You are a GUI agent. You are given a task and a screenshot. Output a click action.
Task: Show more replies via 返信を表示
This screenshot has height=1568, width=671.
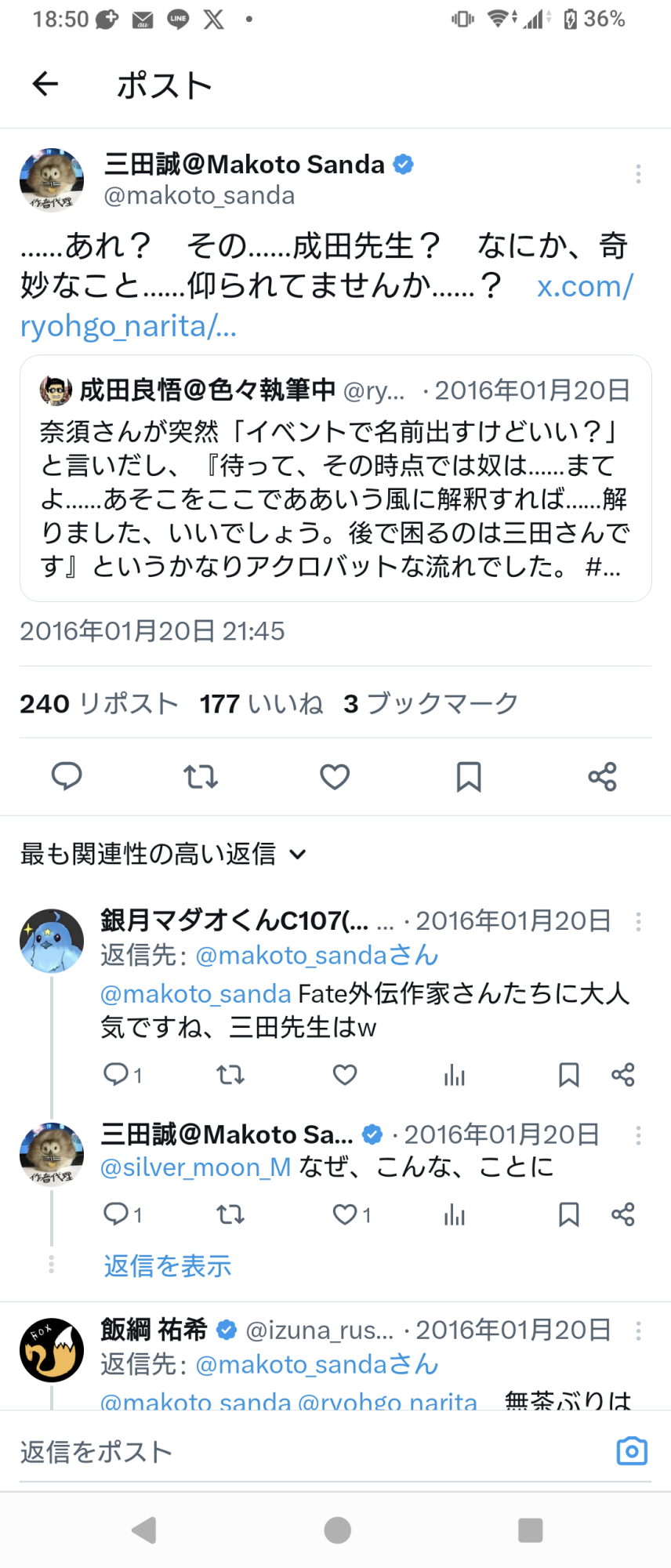click(x=168, y=1265)
